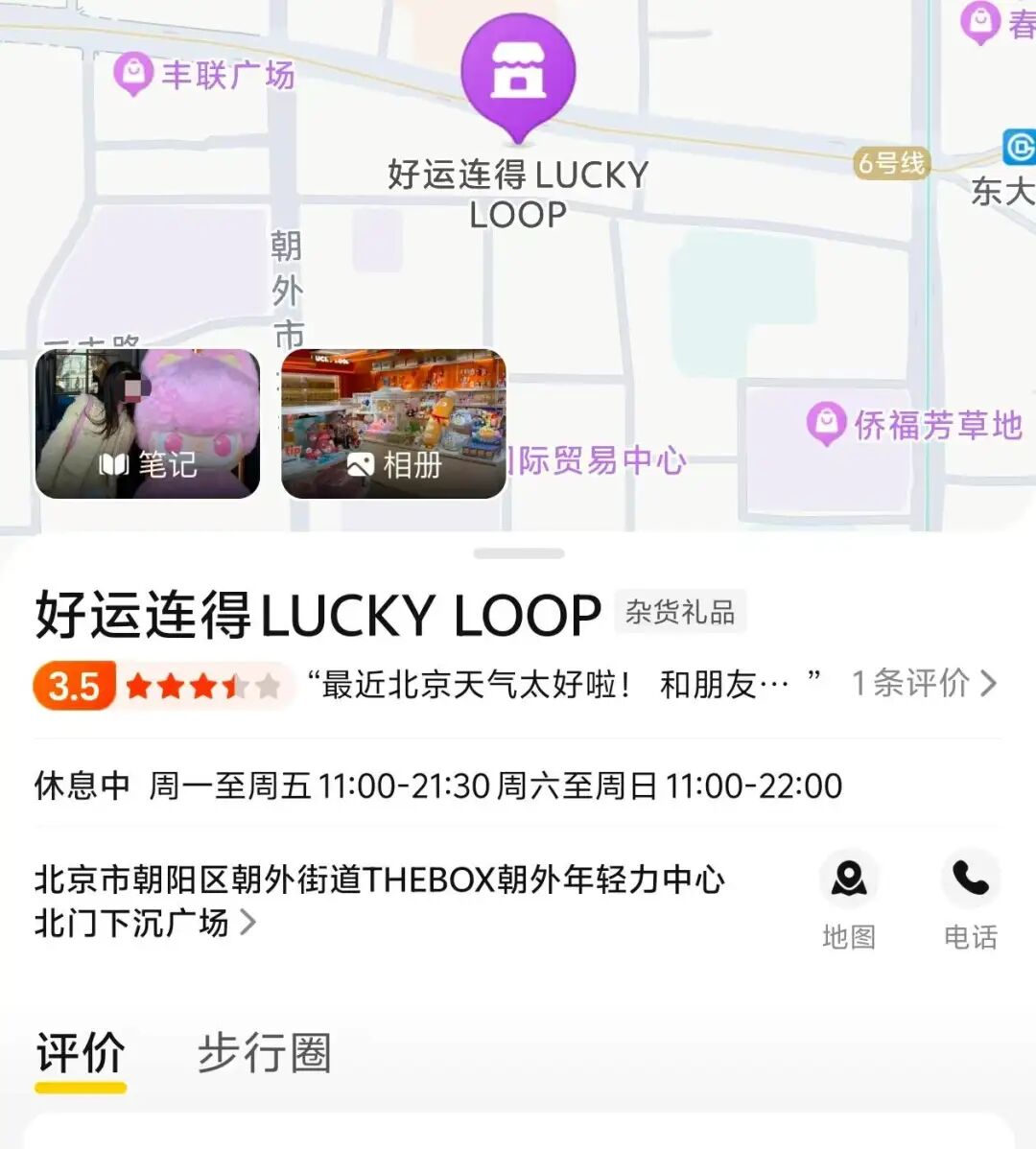Open the address details for THEBOX朝外年轻力中心
The image size is (1036, 1149).
[x=379, y=900]
